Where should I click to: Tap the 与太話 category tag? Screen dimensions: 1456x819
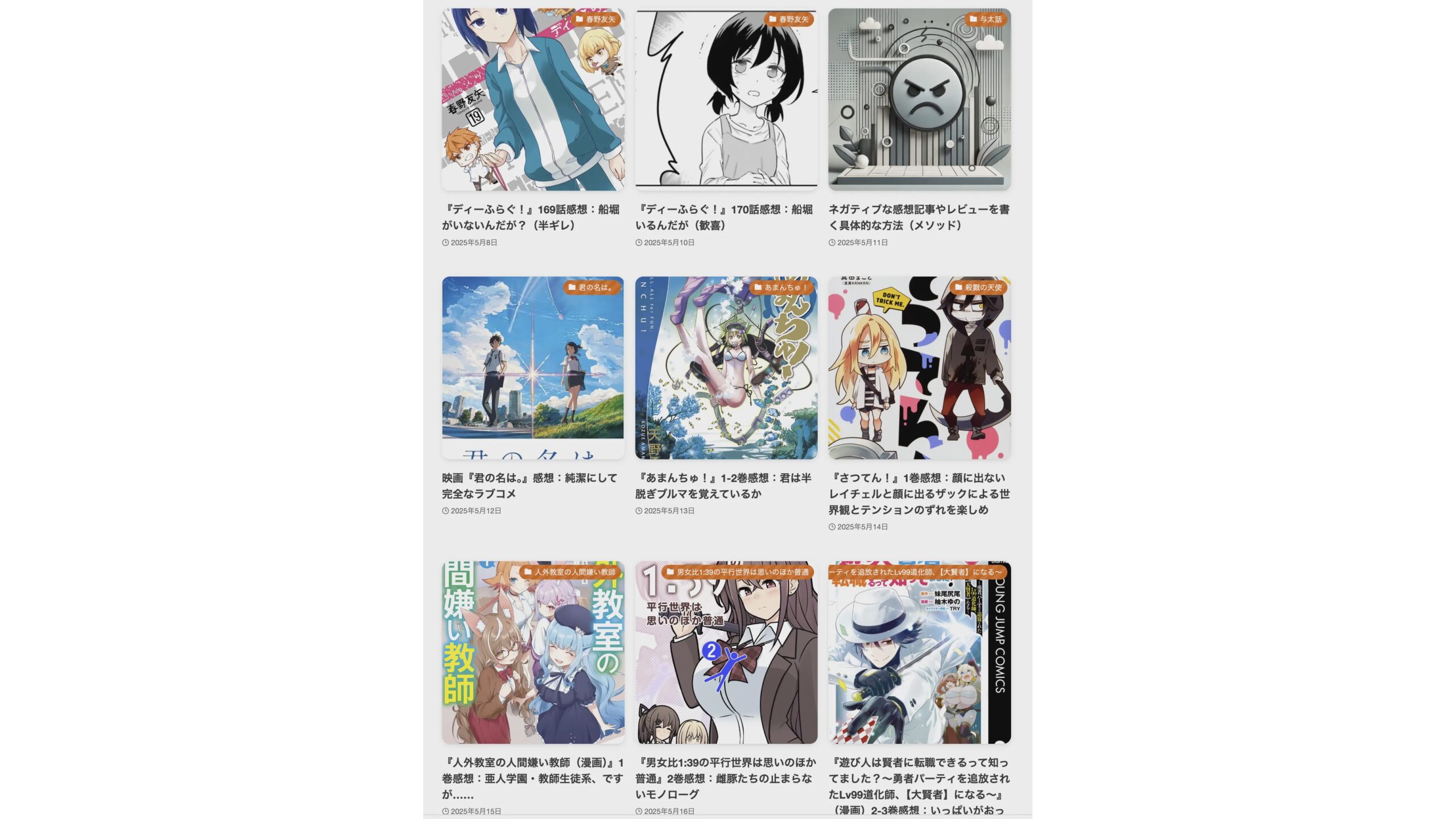[x=986, y=19]
